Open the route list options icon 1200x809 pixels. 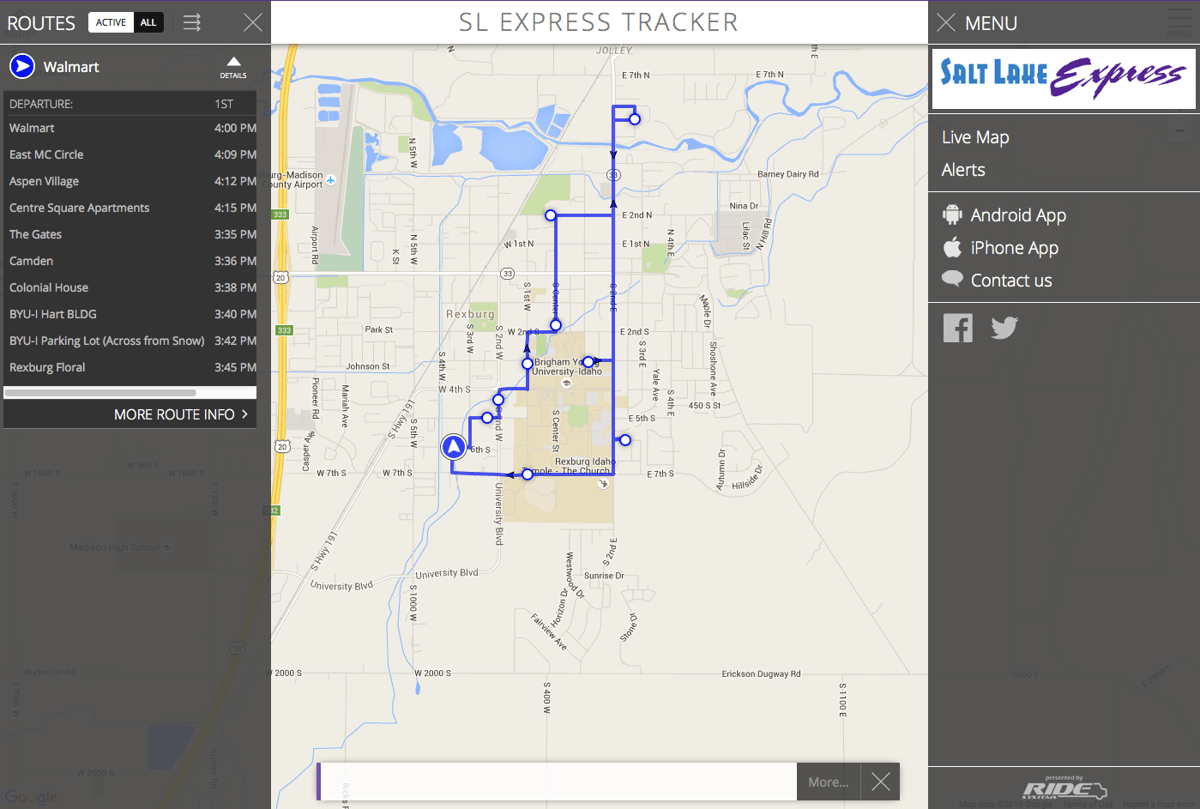coord(192,23)
